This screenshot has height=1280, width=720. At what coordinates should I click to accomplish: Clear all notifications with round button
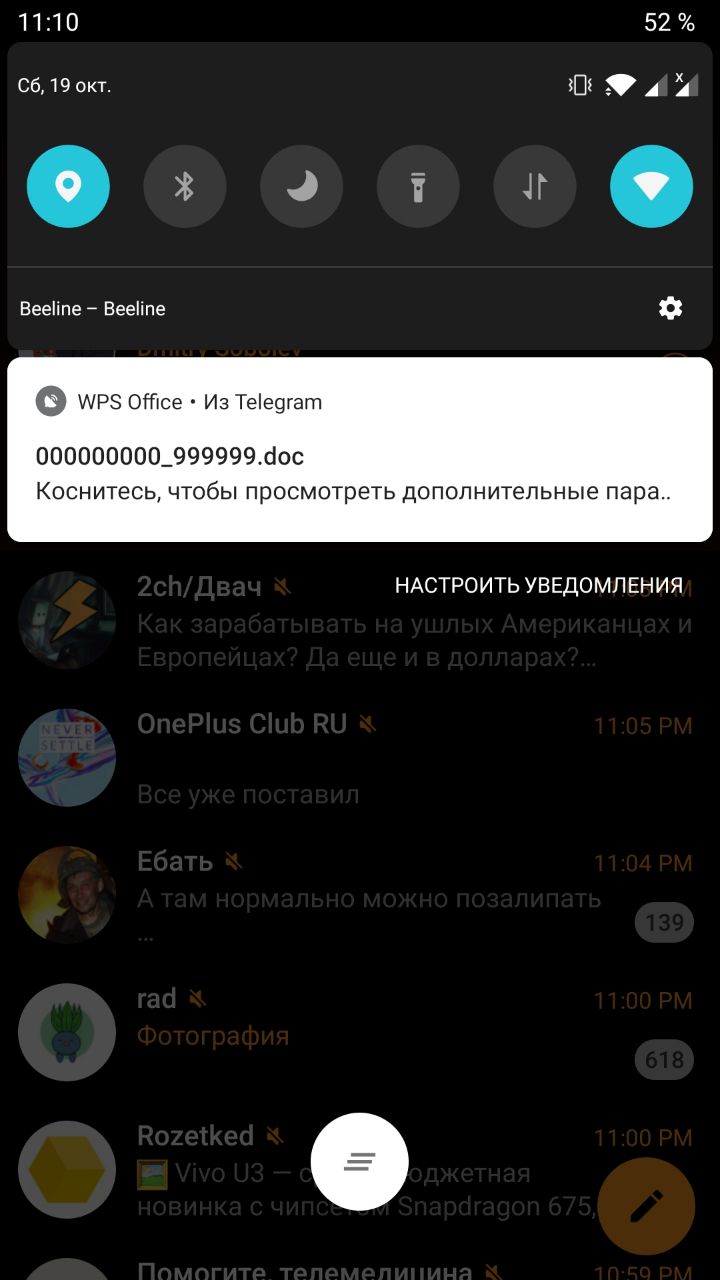[359, 1161]
